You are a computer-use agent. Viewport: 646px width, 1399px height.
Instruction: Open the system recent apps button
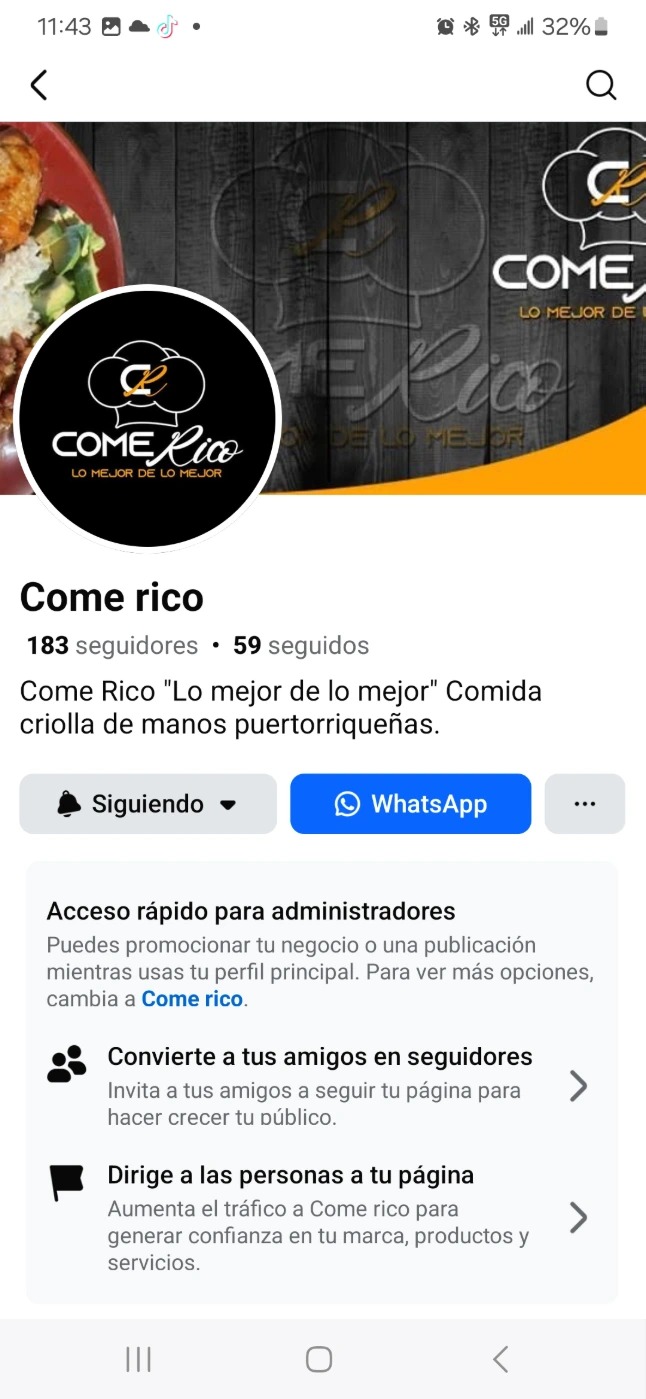(x=138, y=1359)
